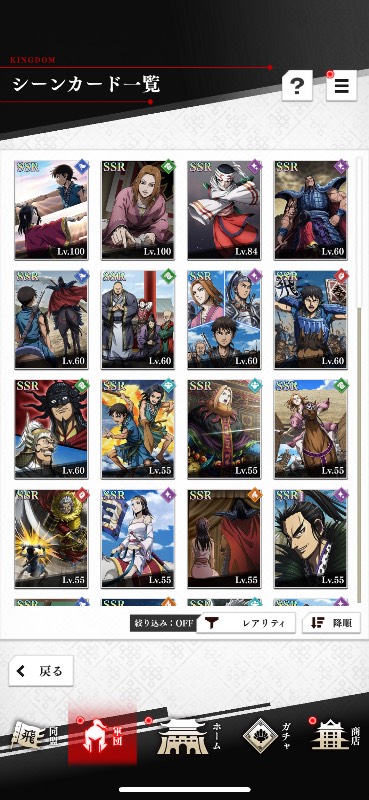
Task: Open the help question mark button
Action: point(297,86)
